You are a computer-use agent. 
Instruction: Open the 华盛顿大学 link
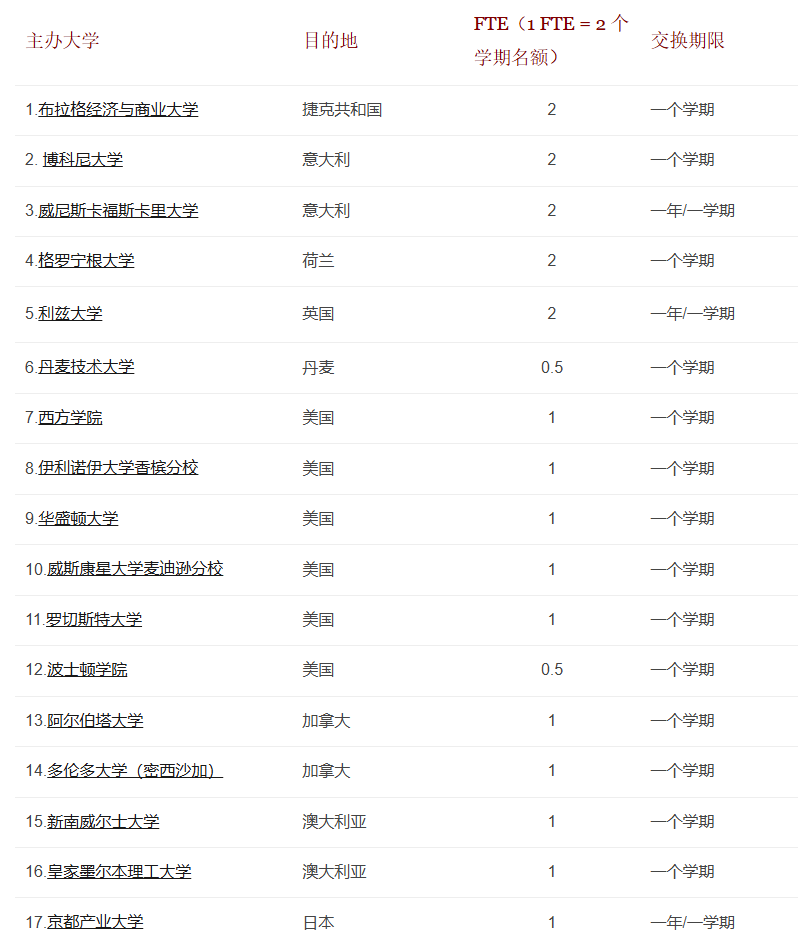coord(78,519)
